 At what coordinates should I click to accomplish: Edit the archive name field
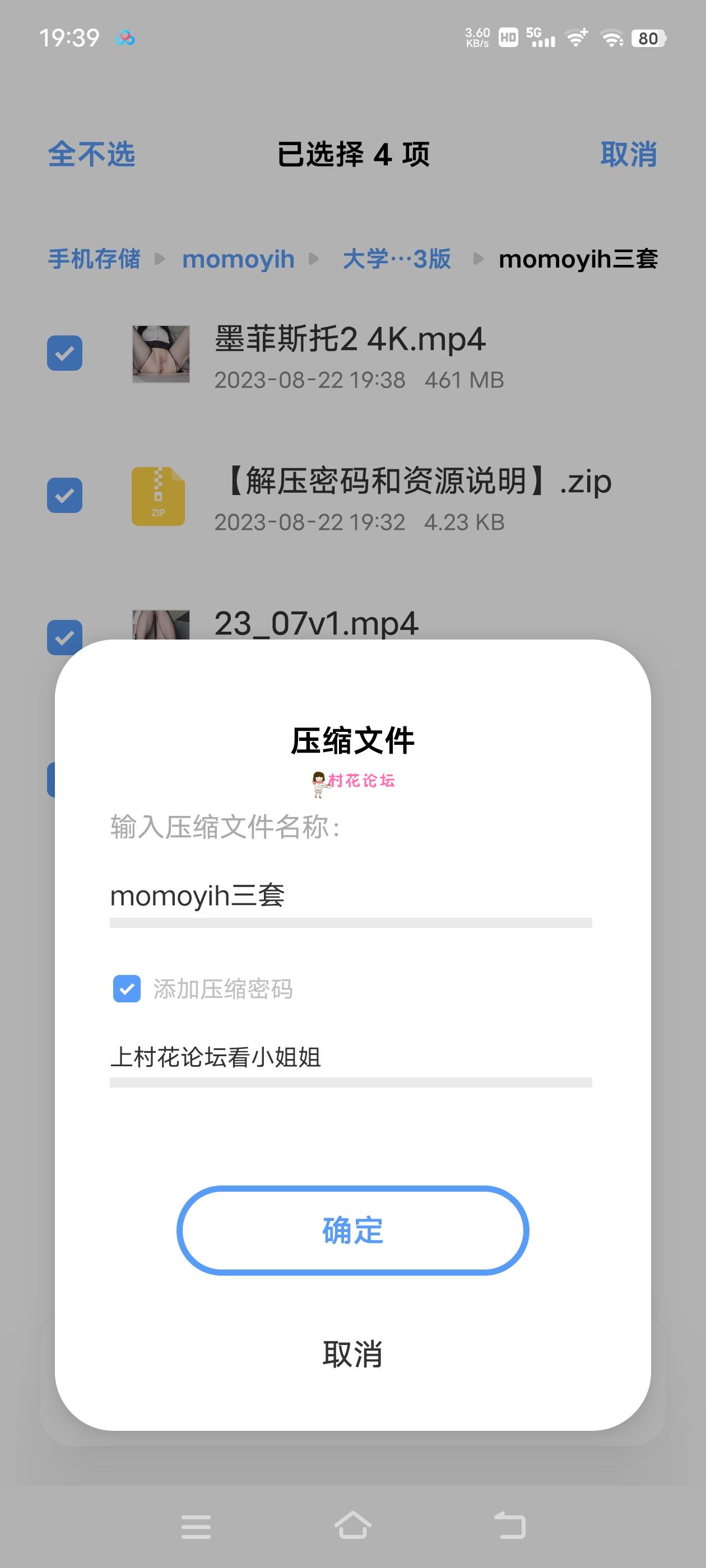pos(350,896)
